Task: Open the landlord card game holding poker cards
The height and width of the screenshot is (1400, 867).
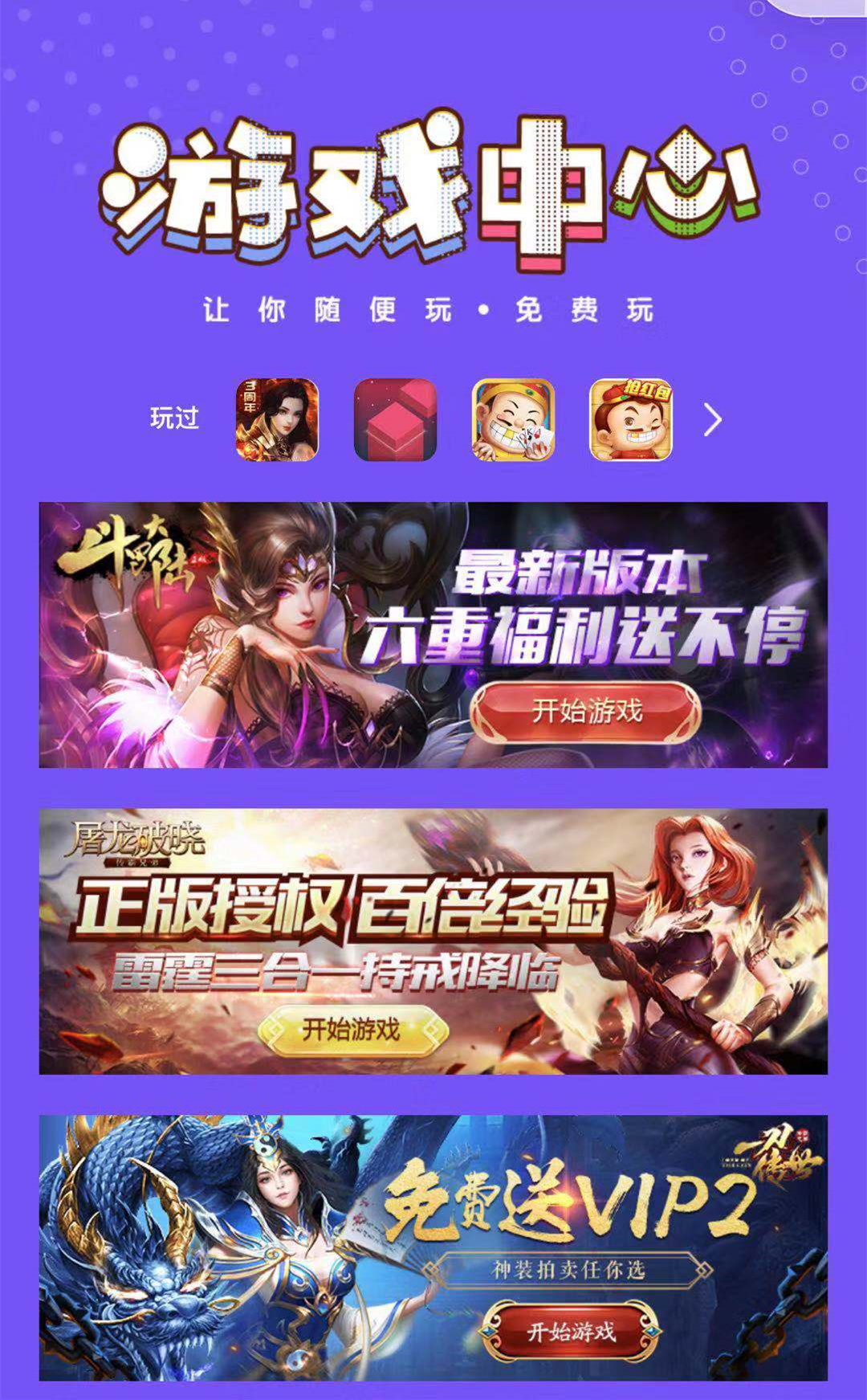Action: pyautogui.click(x=513, y=420)
